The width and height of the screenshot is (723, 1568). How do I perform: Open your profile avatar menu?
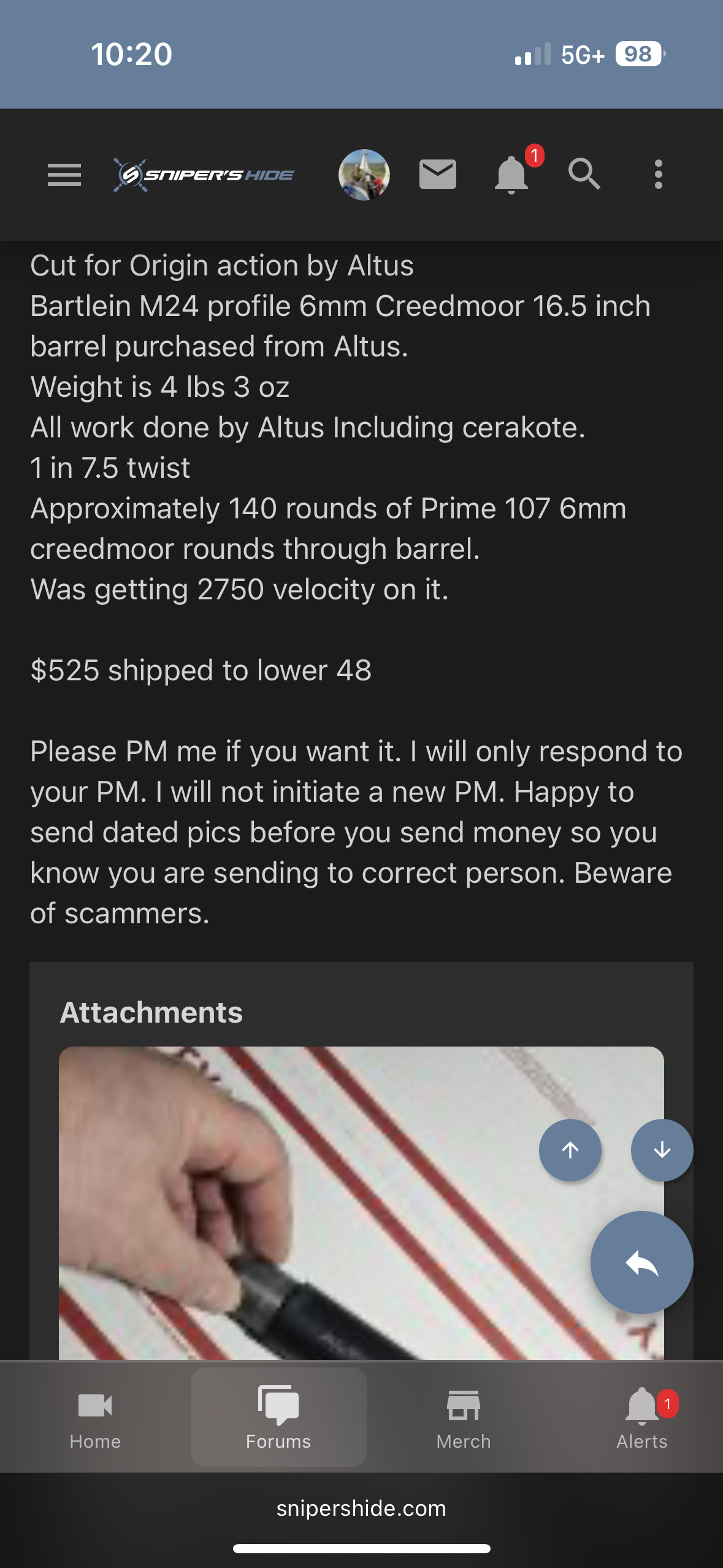(x=364, y=175)
